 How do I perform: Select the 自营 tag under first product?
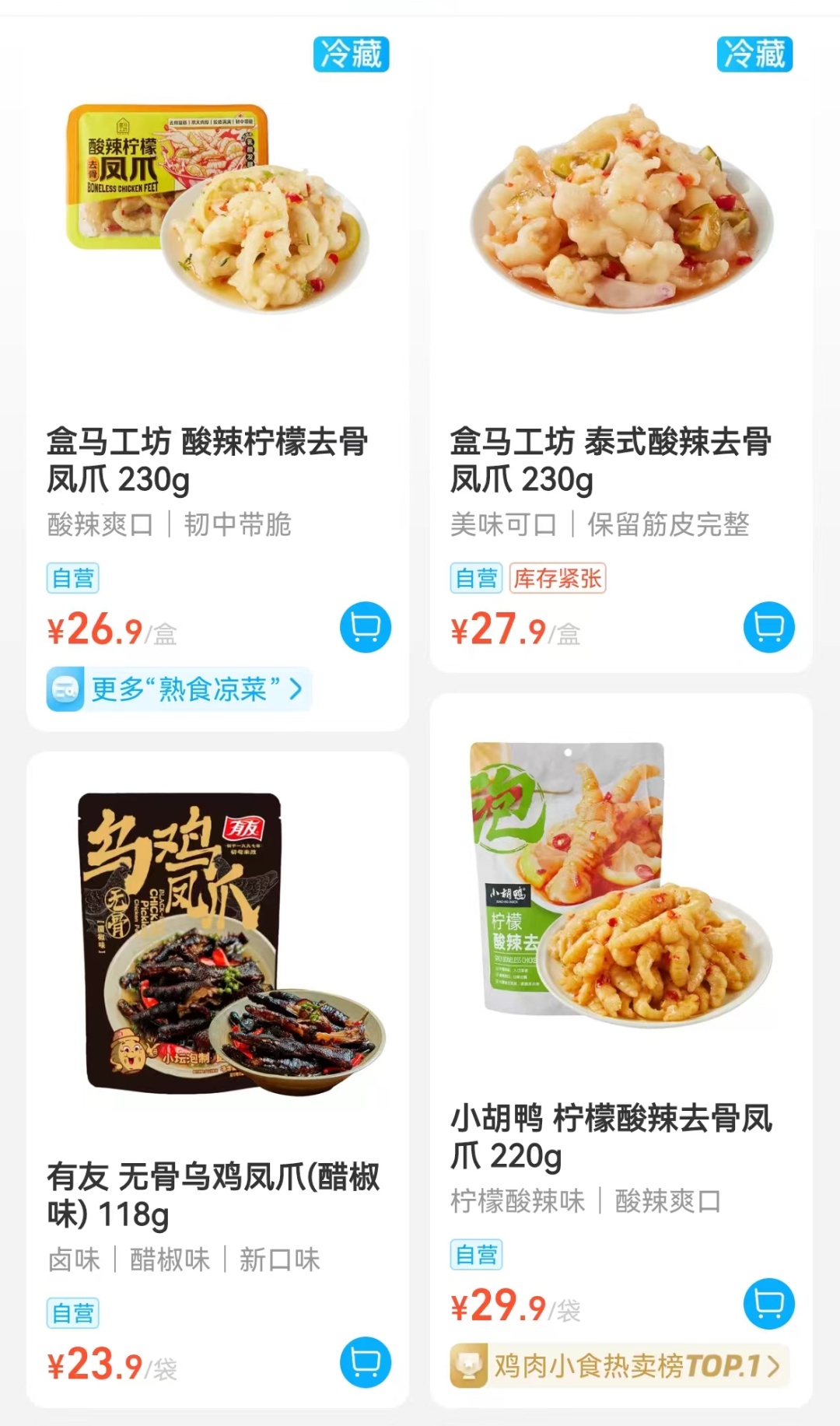(72, 579)
